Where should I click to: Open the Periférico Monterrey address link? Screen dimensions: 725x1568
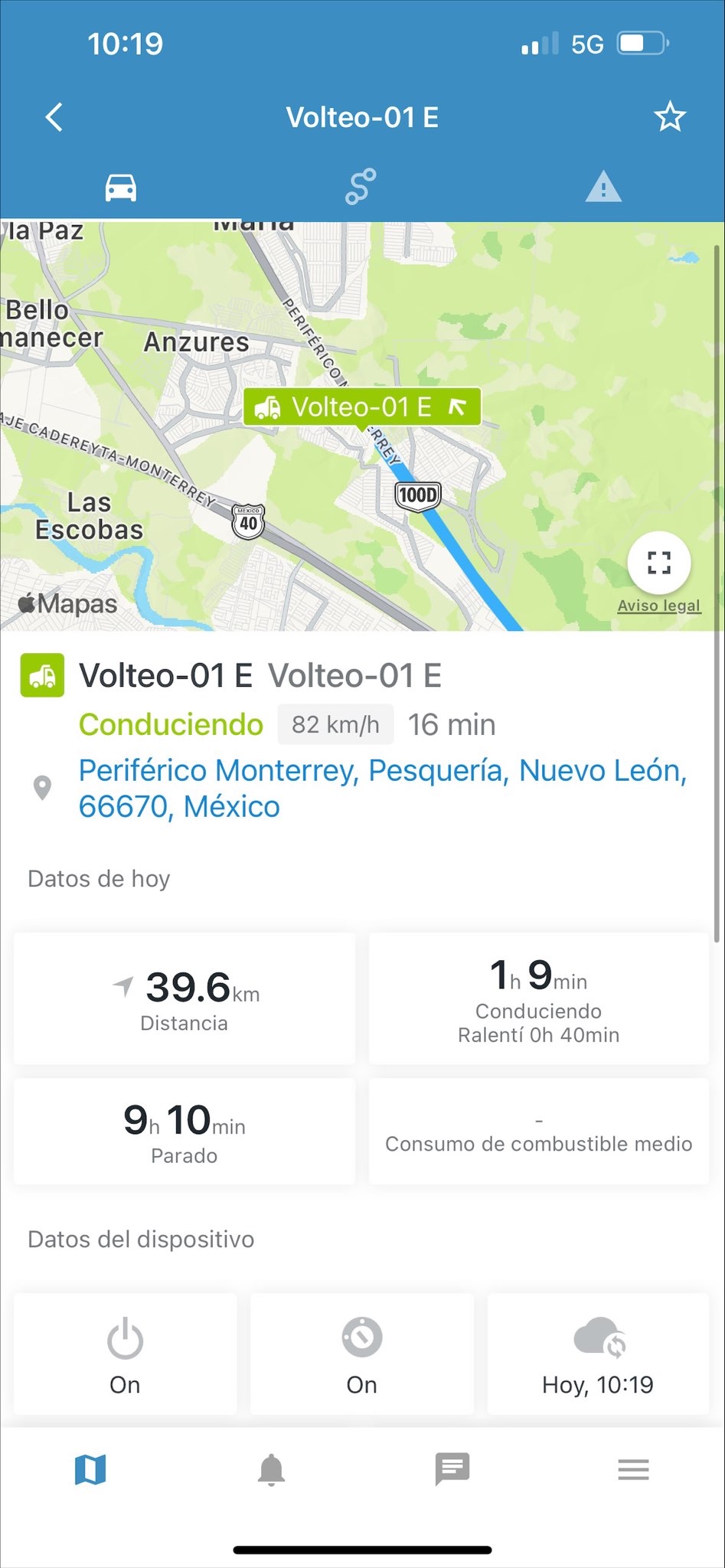coord(383,788)
